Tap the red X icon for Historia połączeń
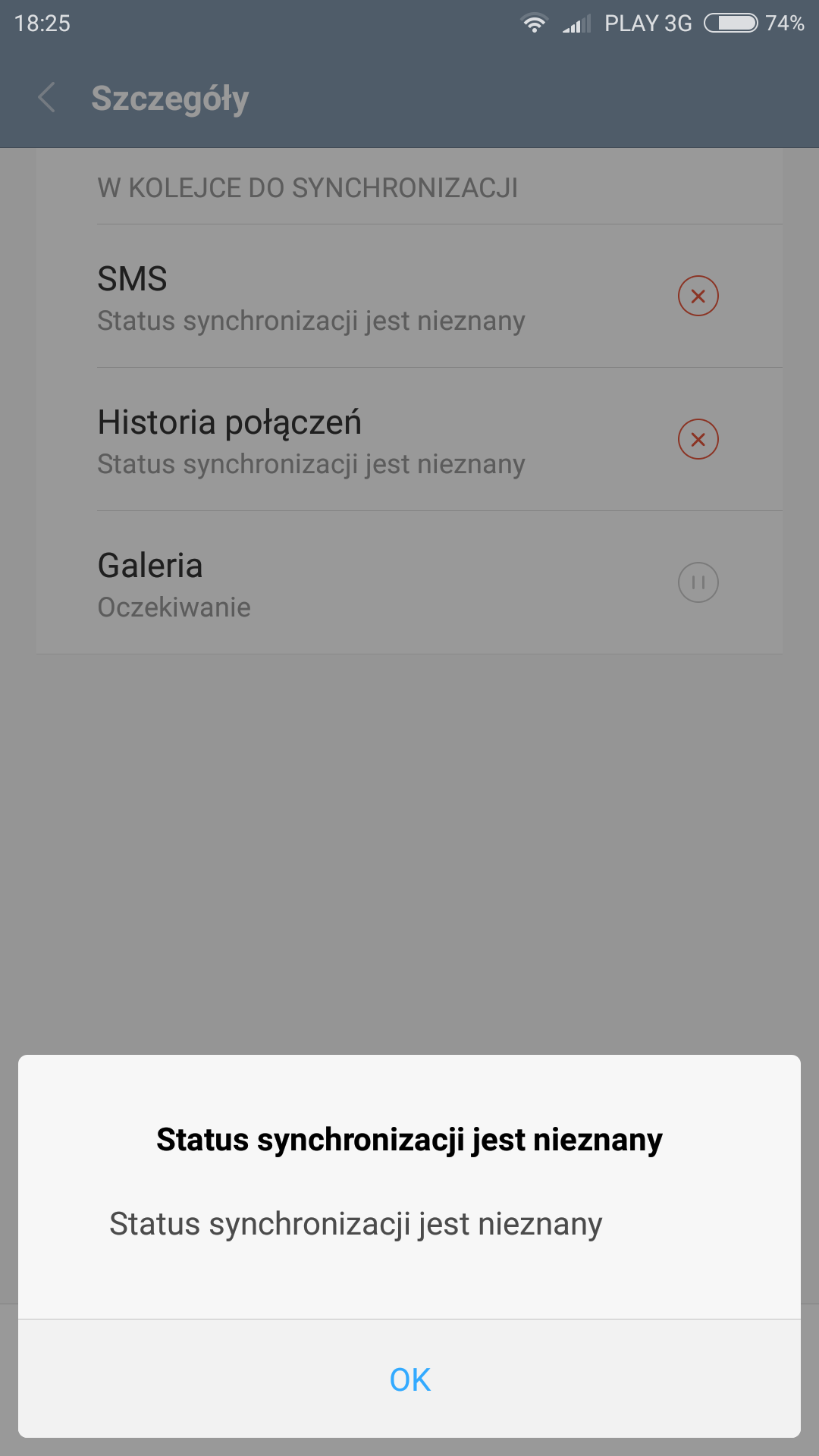 pos(698,439)
